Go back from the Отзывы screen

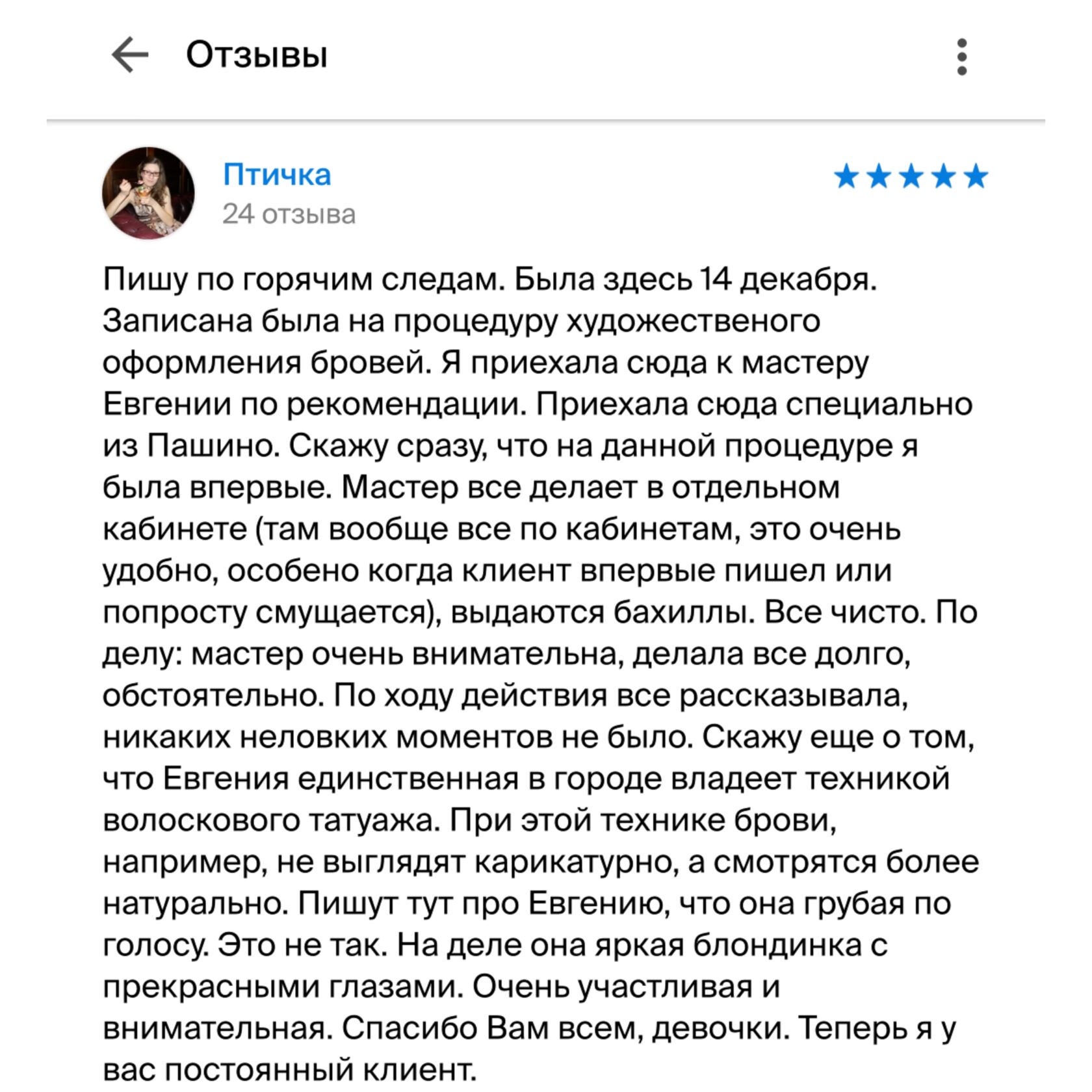point(130,55)
